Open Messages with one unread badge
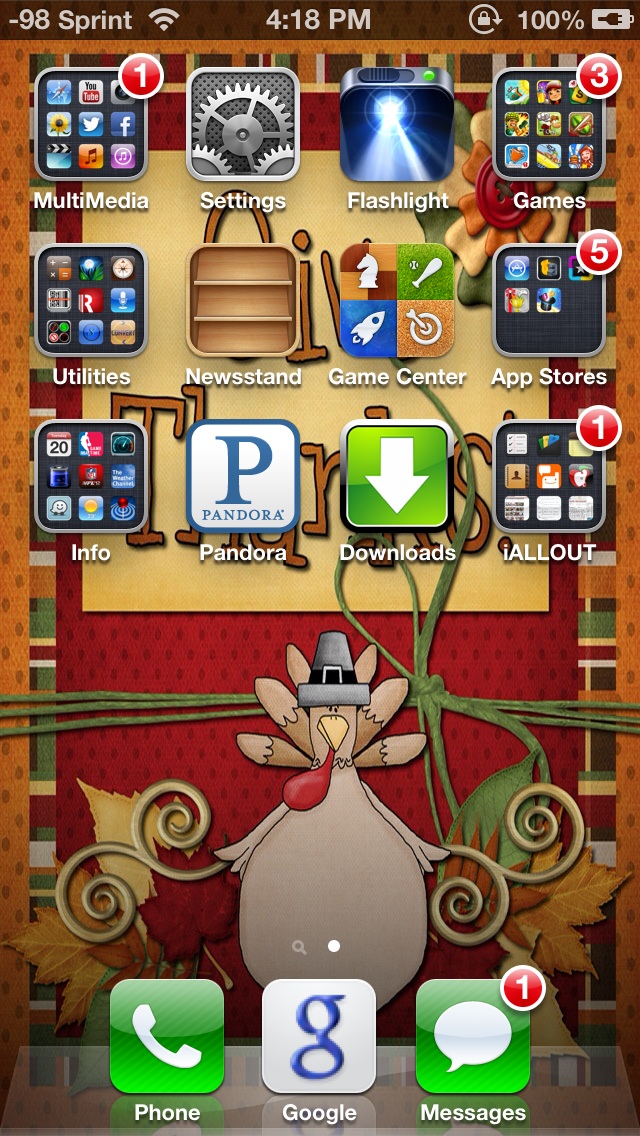The width and height of the screenshot is (640, 1136). click(x=473, y=1036)
